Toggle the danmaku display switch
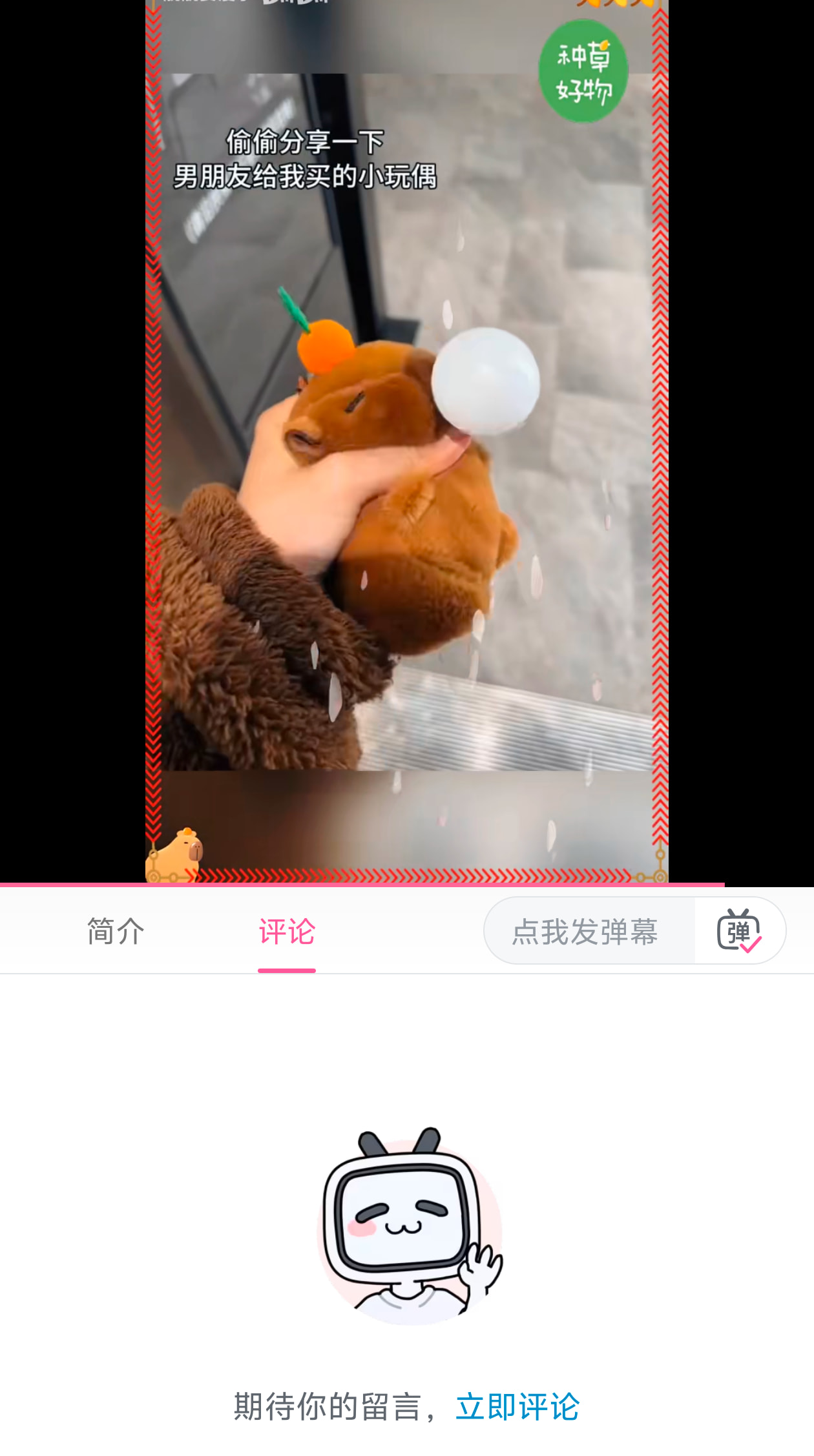 739,930
